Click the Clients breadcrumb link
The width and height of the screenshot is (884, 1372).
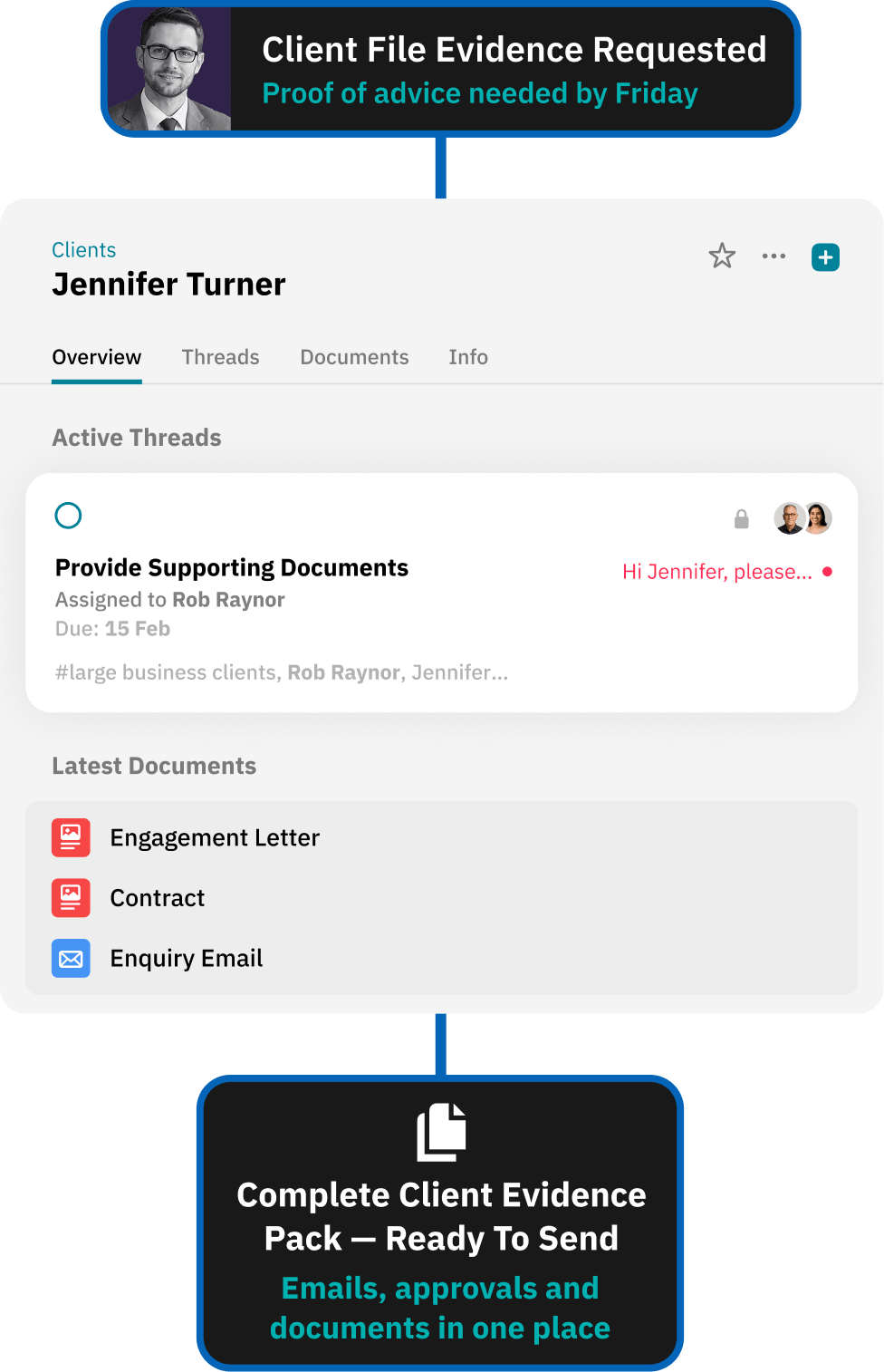pos(83,250)
